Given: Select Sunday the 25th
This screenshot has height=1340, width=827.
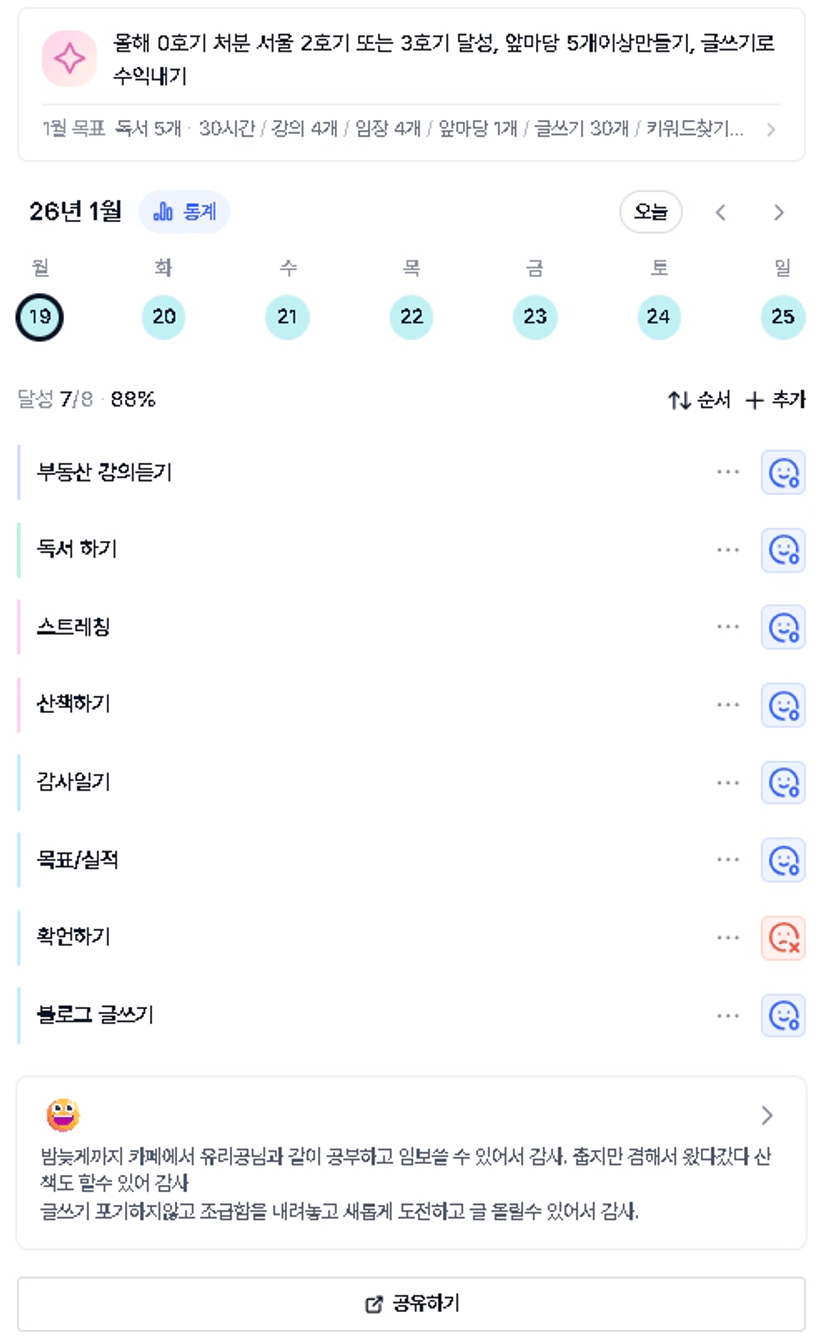Looking at the screenshot, I should click(782, 317).
